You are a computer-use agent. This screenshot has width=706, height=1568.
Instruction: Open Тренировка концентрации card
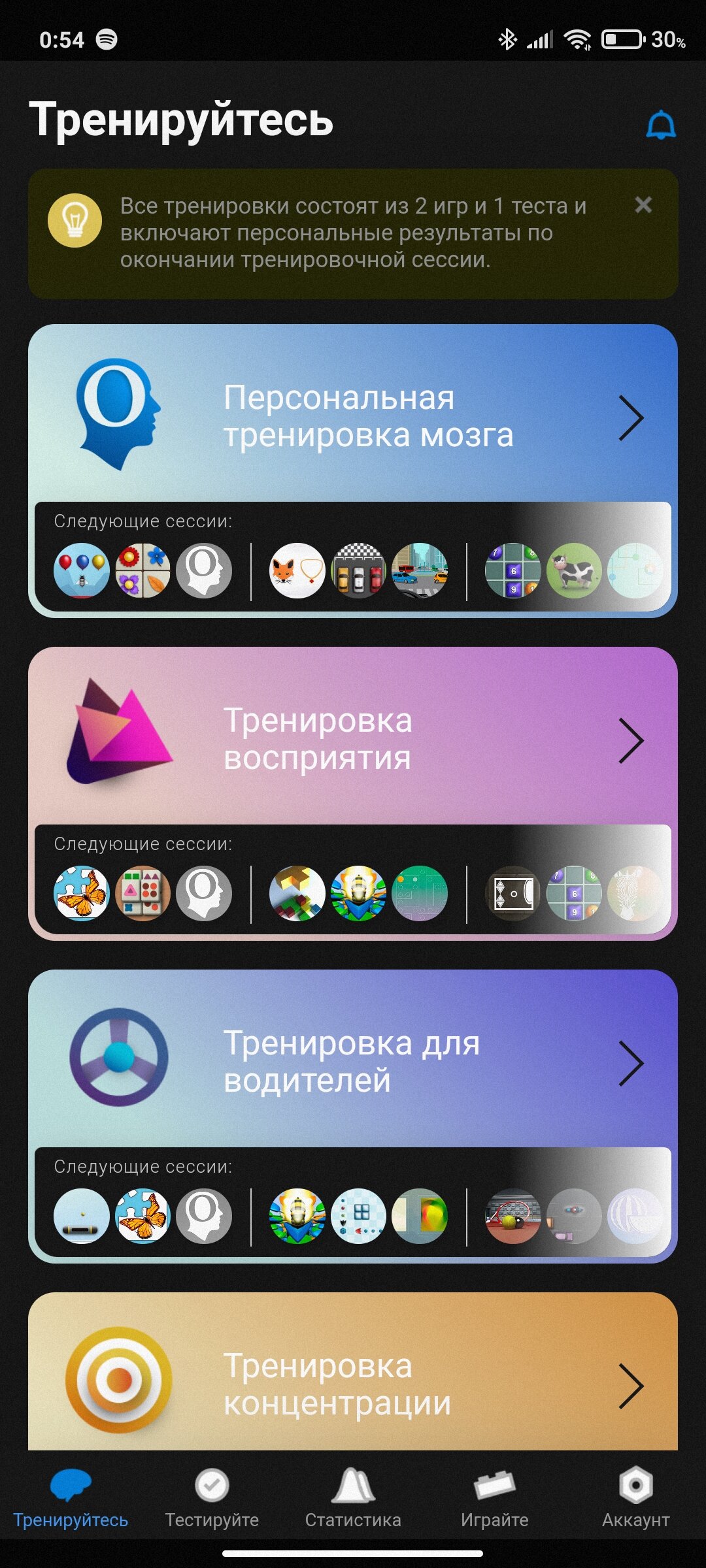coord(353,1371)
